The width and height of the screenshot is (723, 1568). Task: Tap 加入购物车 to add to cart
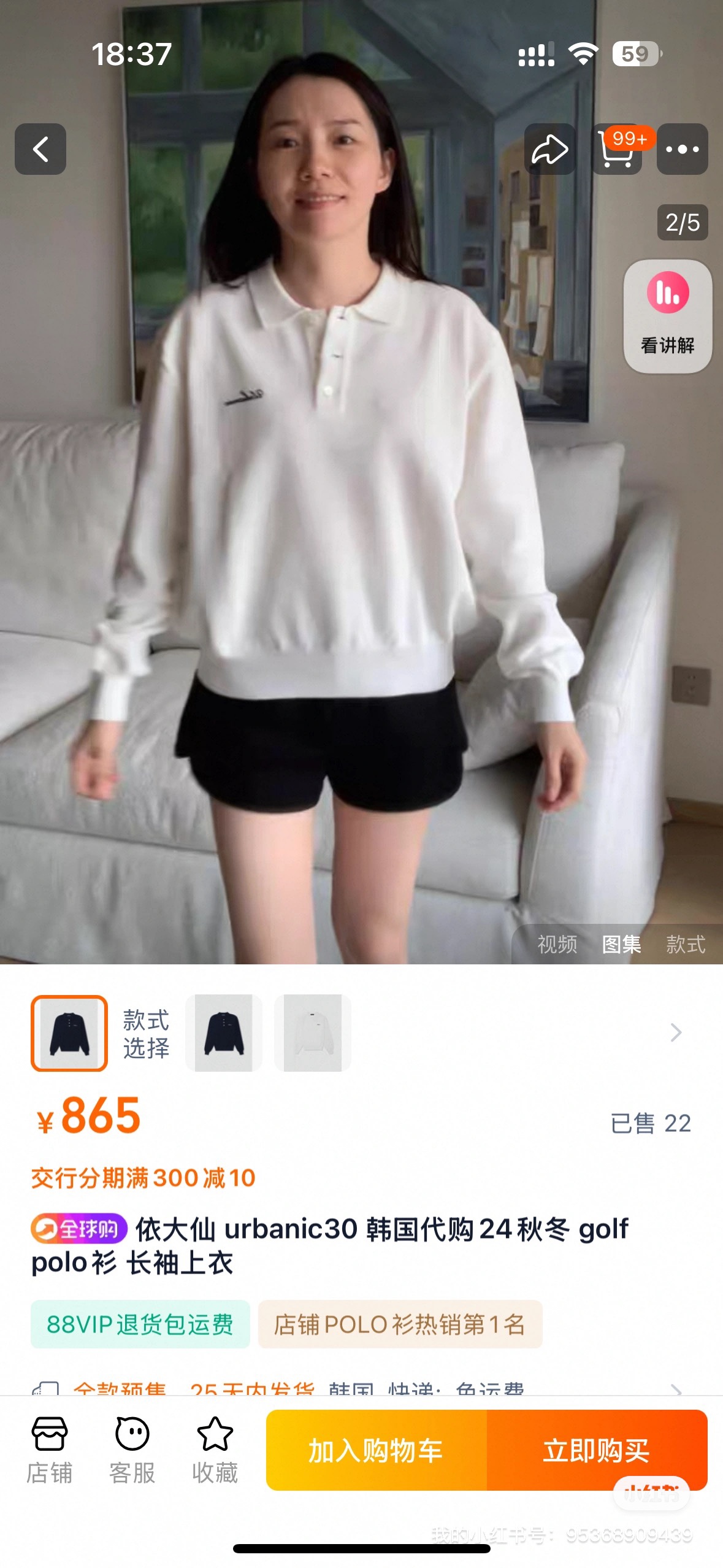point(377,1450)
